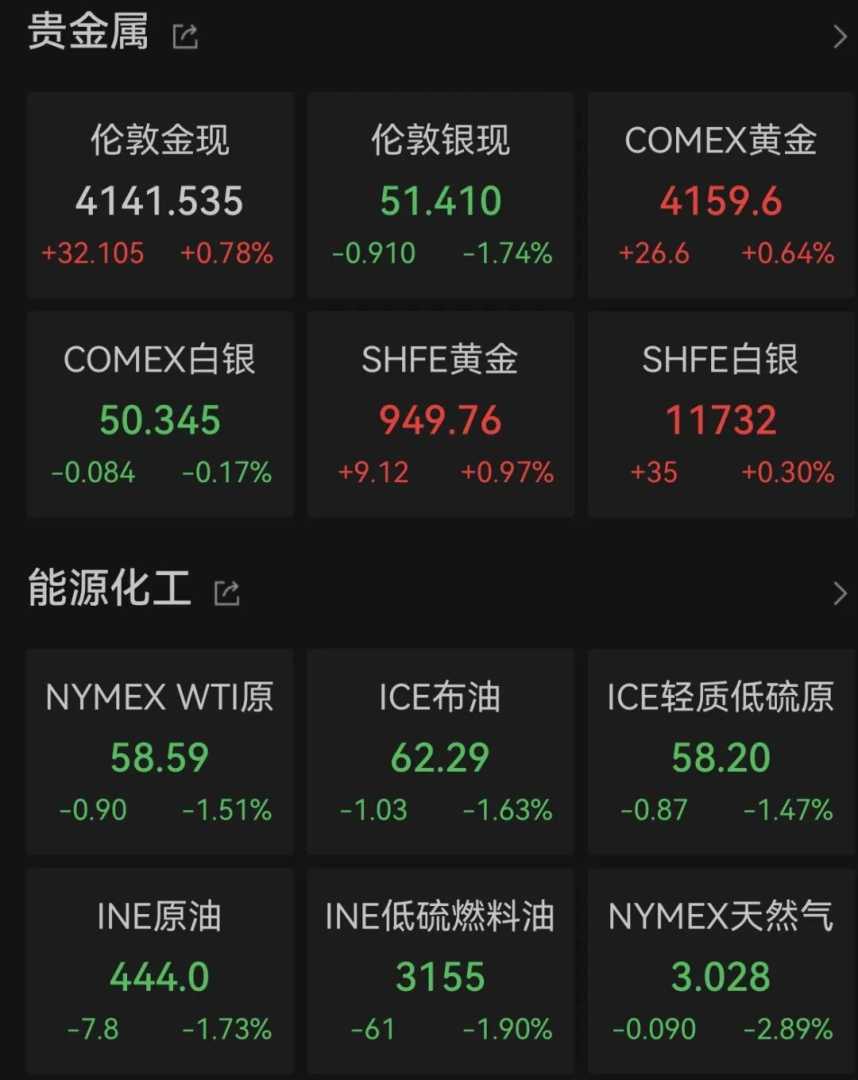View NYMEX天然气 quote details
858x1080 pixels.
(x=720, y=971)
